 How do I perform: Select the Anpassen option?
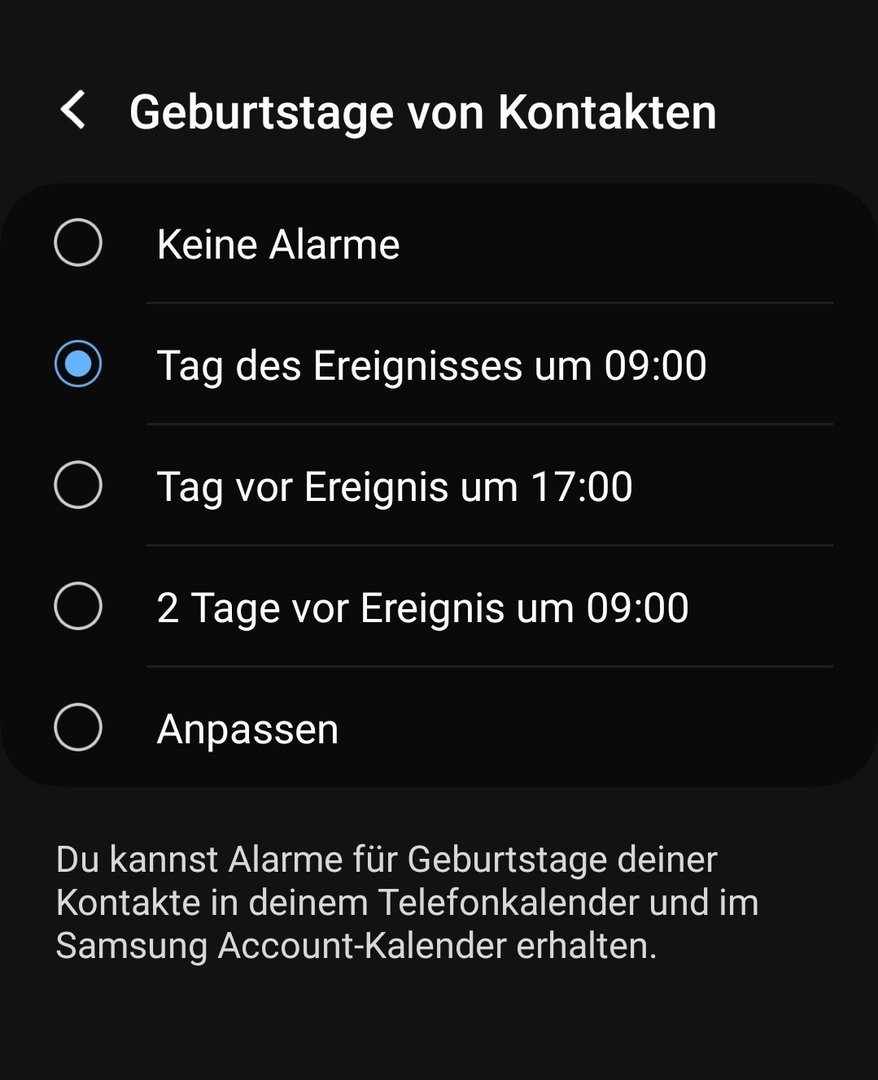click(78, 729)
